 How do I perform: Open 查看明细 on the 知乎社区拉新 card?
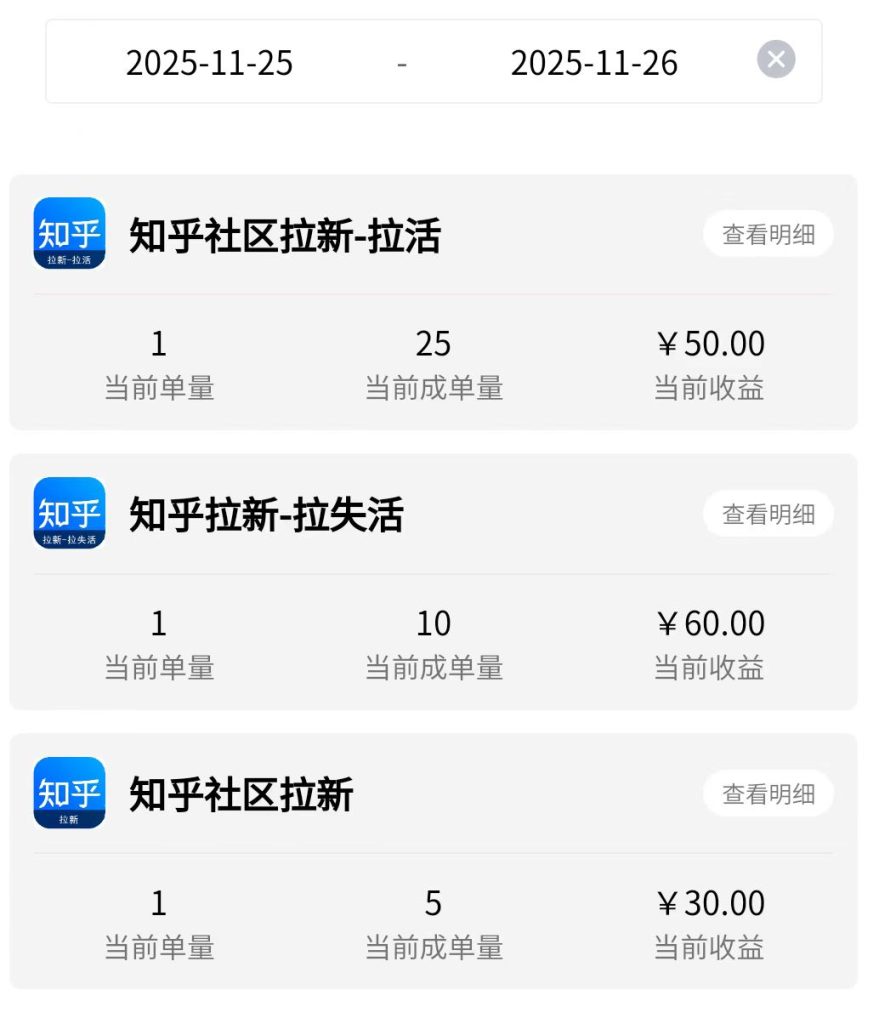[767, 793]
